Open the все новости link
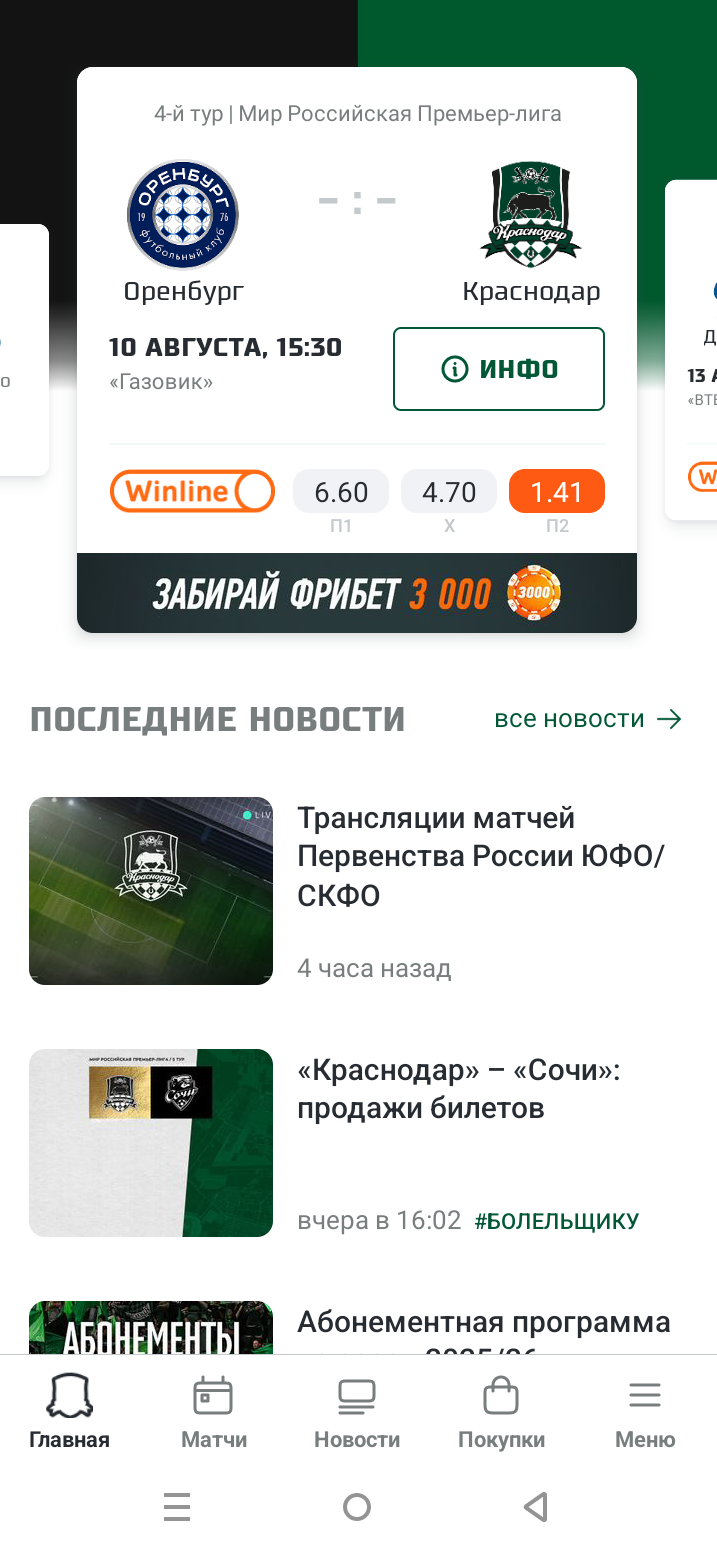 coord(588,719)
